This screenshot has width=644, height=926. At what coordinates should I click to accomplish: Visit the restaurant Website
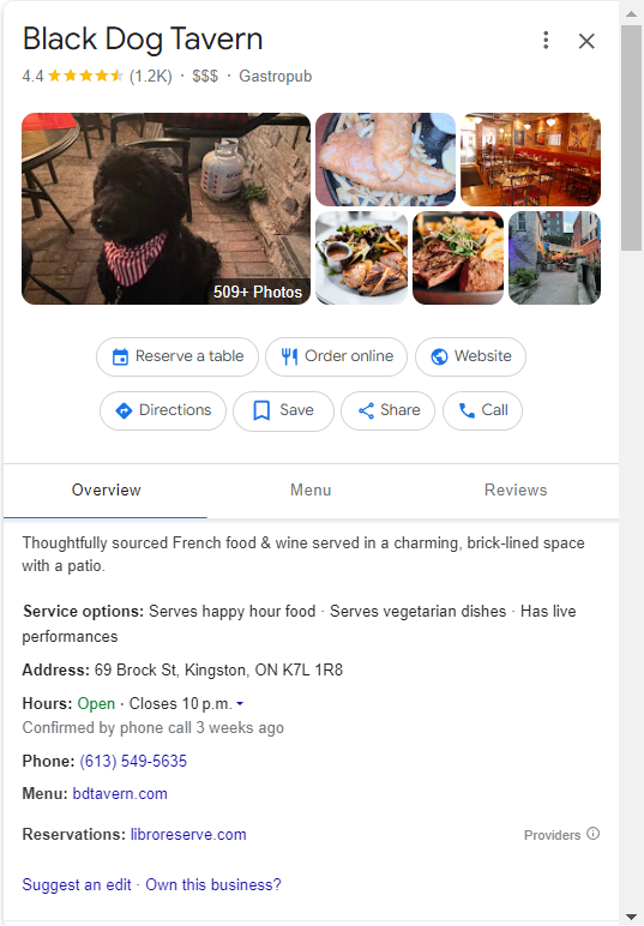[x=470, y=356]
